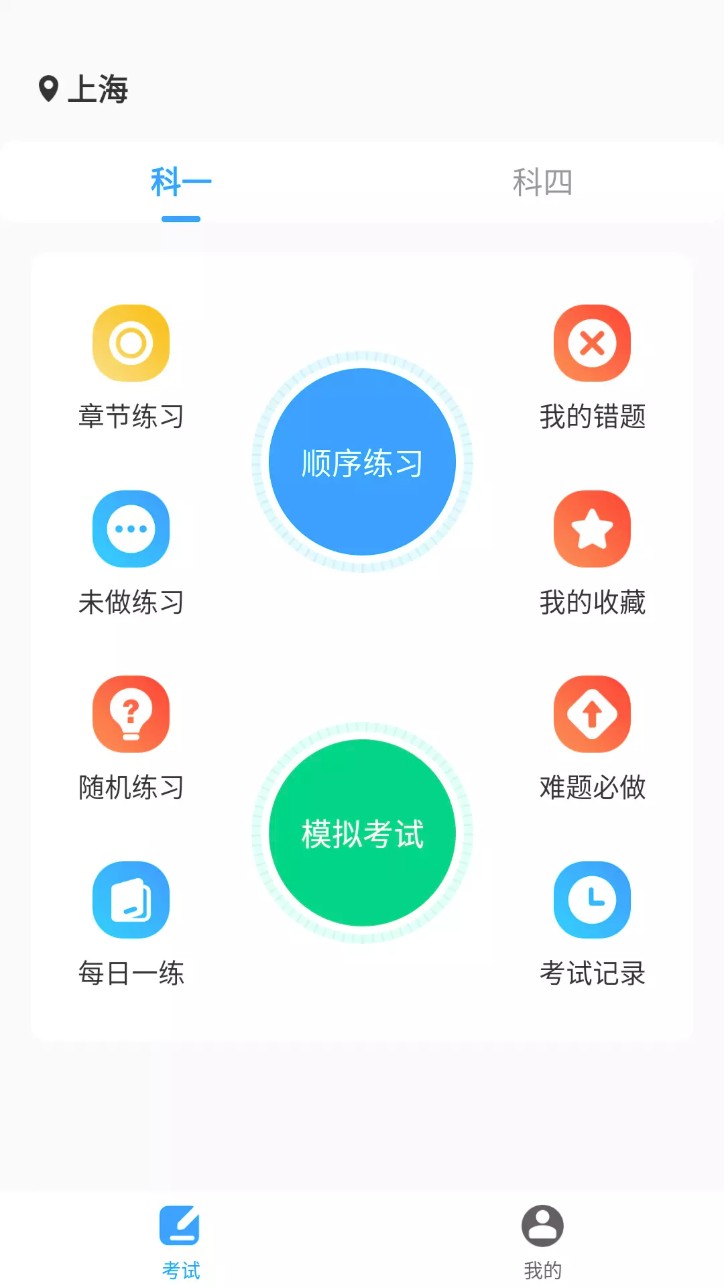
Task: Select the 考试 tab icon in bottom navigation
Action: (x=180, y=1224)
